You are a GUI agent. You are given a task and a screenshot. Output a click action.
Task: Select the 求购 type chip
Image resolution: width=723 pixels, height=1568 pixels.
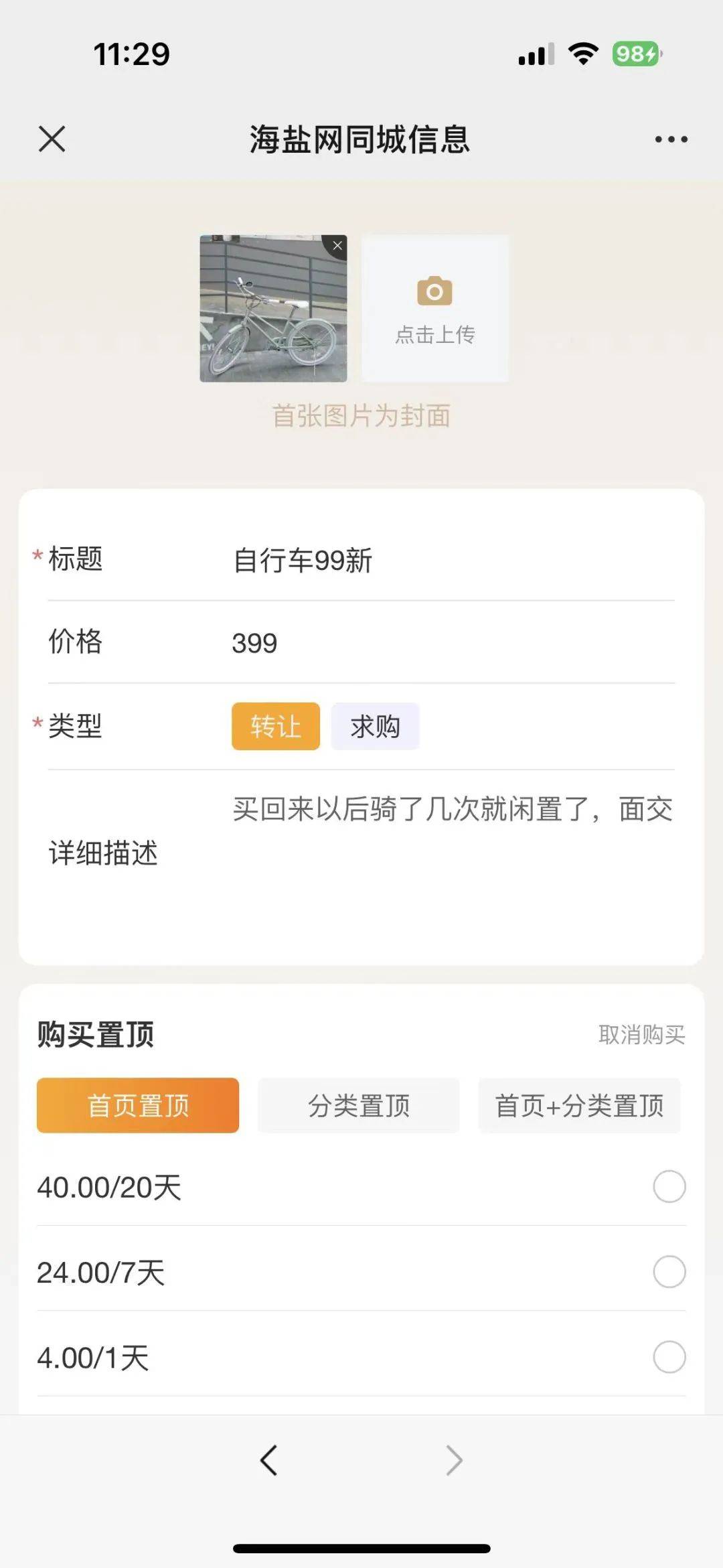click(x=375, y=726)
